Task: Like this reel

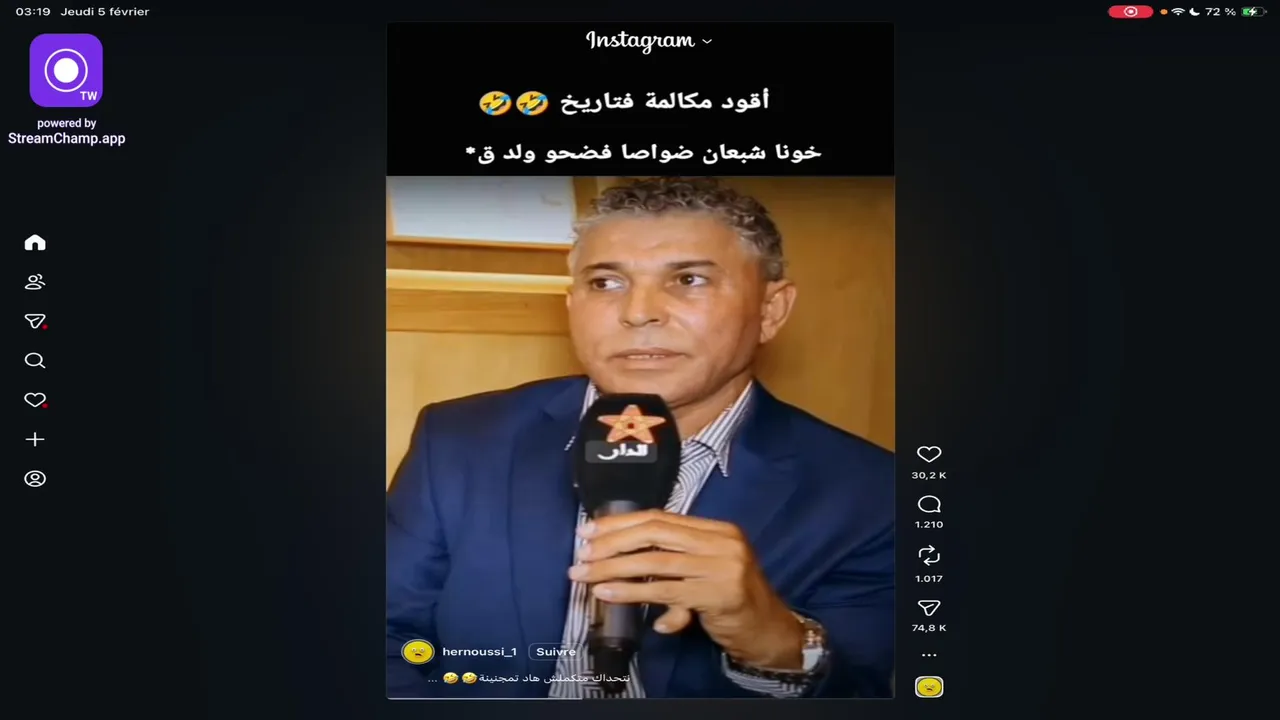Action: 929,454
